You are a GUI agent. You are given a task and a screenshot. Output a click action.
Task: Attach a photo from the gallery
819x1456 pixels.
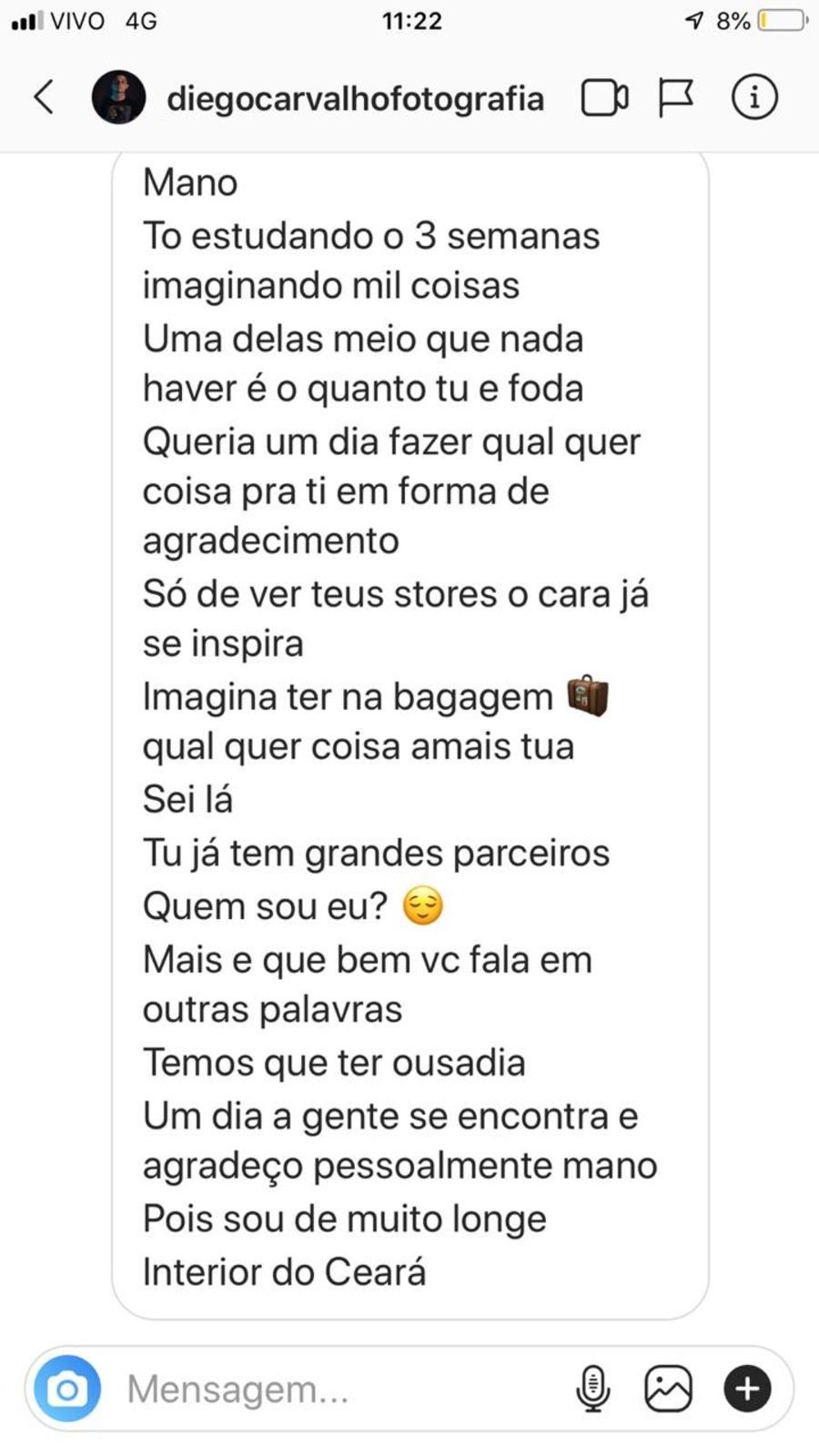pos(669,1389)
